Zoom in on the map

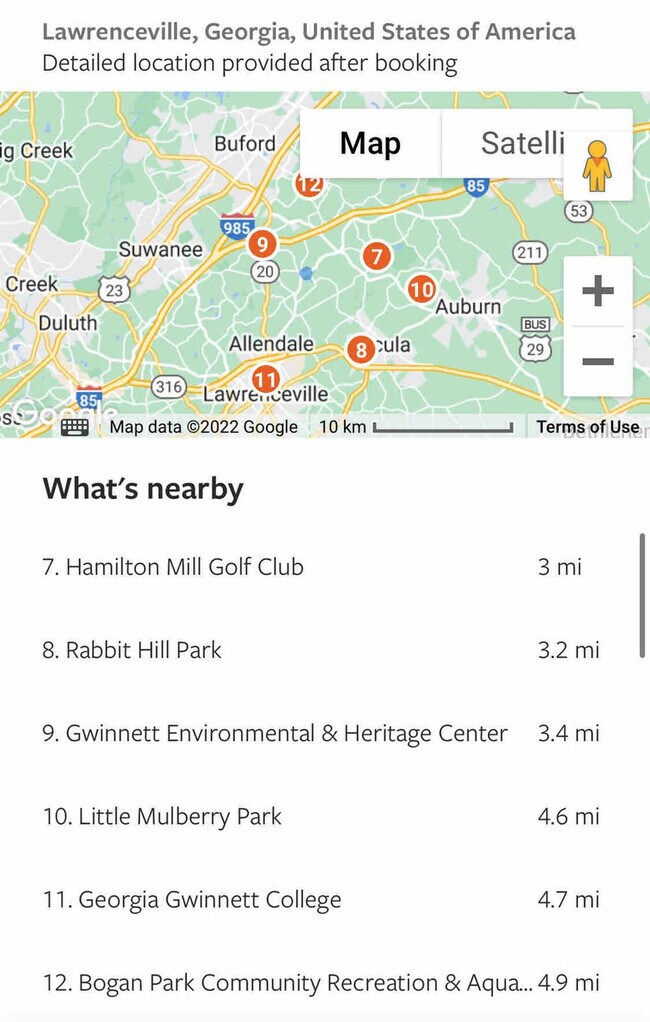(597, 291)
